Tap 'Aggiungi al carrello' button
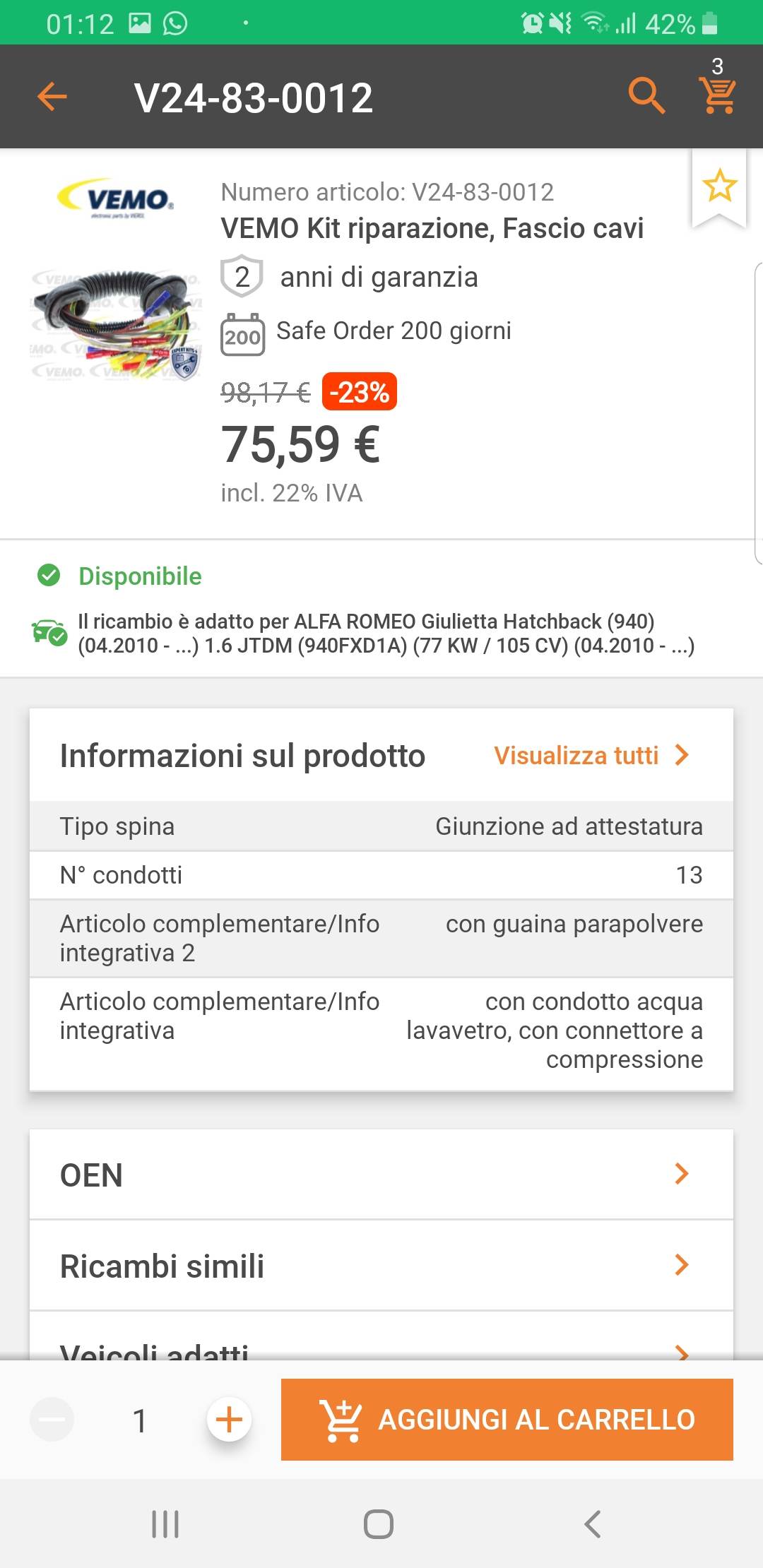This screenshot has width=763, height=1568. point(507,1419)
